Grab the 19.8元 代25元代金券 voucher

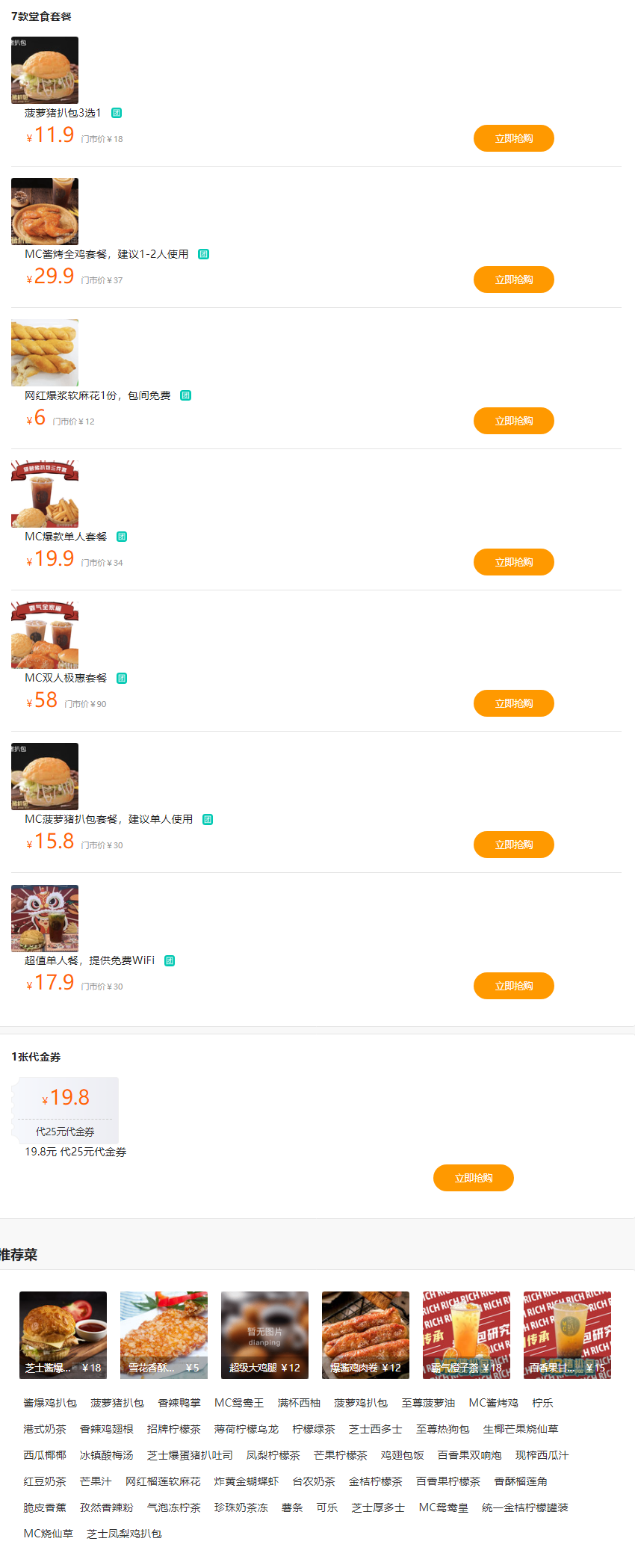(473, 1178)
